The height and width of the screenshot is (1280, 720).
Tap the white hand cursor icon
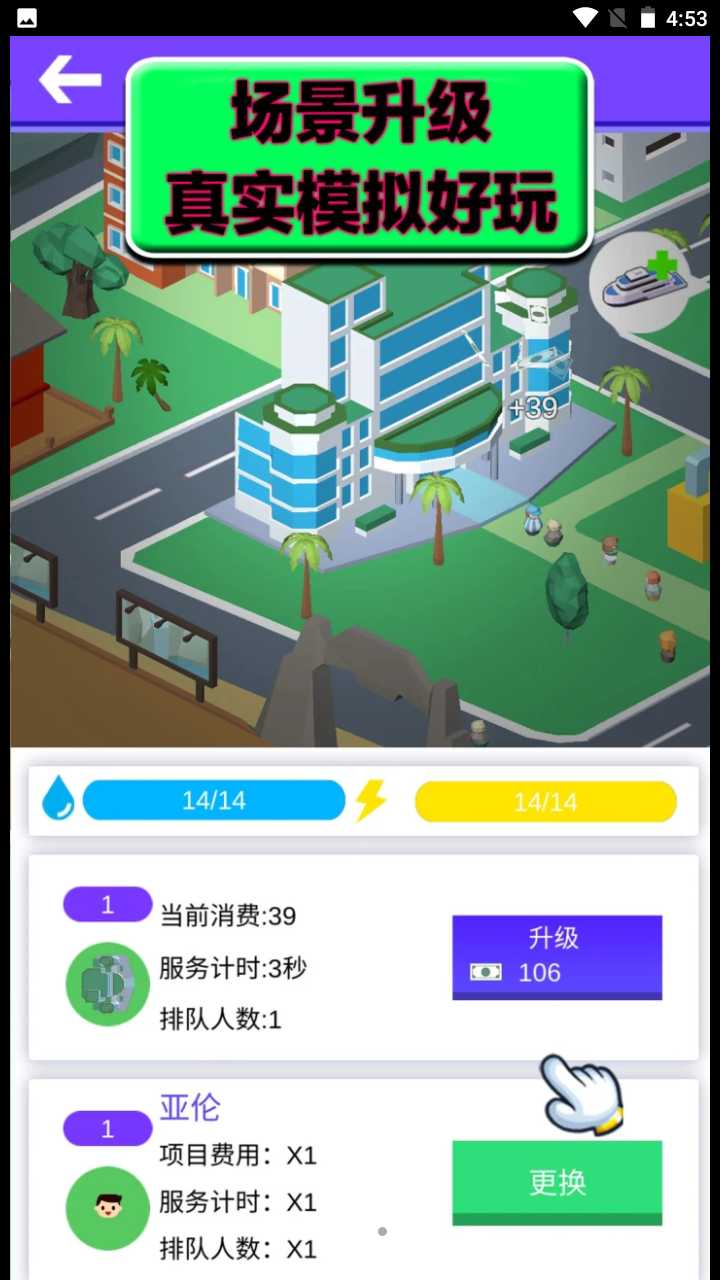(582, 1095)
